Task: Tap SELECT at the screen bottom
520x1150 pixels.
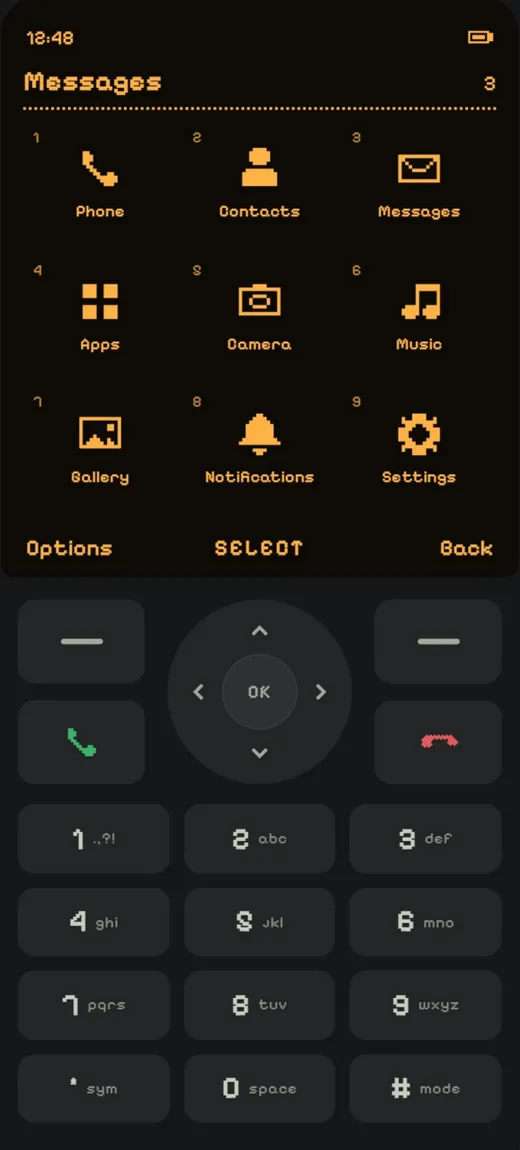Action: 259,549
